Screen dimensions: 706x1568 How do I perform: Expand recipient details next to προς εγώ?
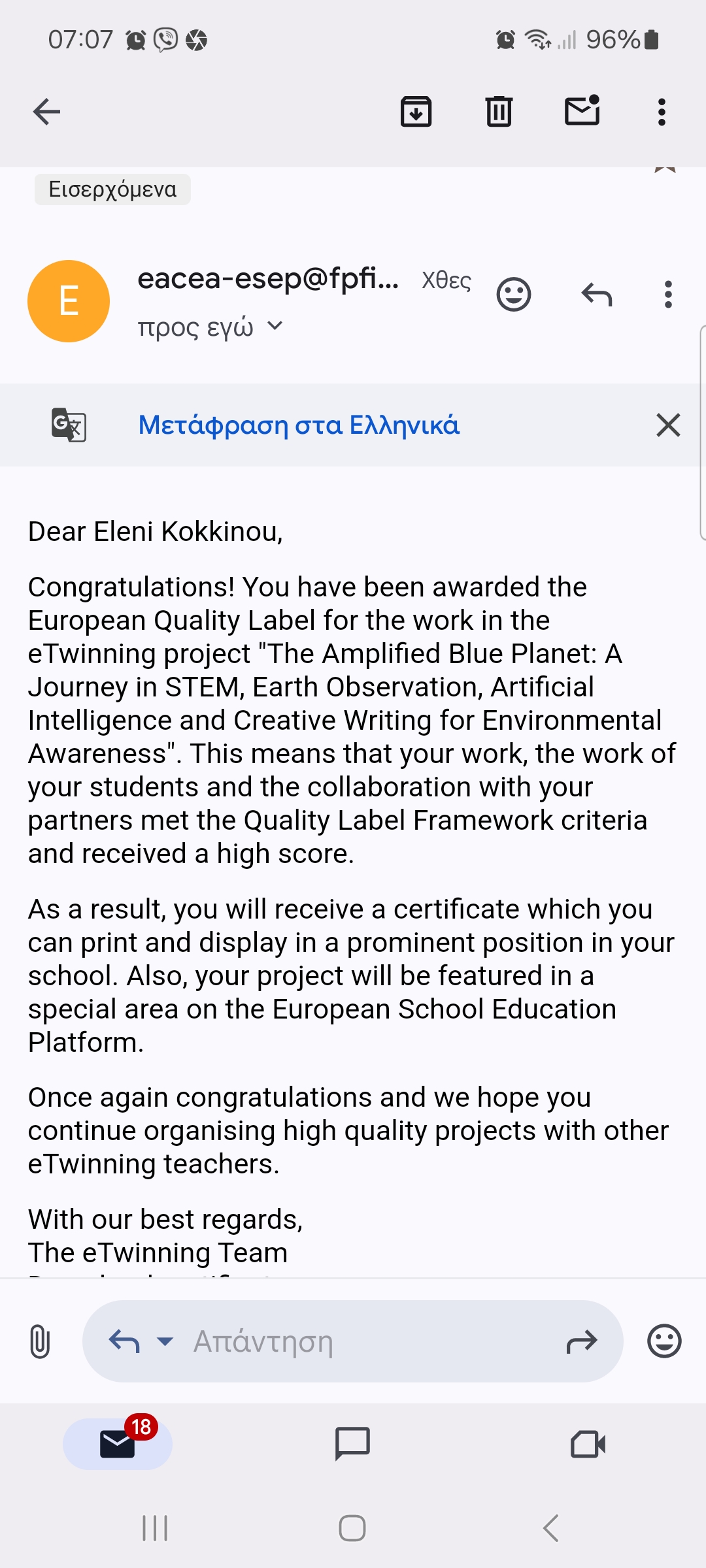coord(275,325)
